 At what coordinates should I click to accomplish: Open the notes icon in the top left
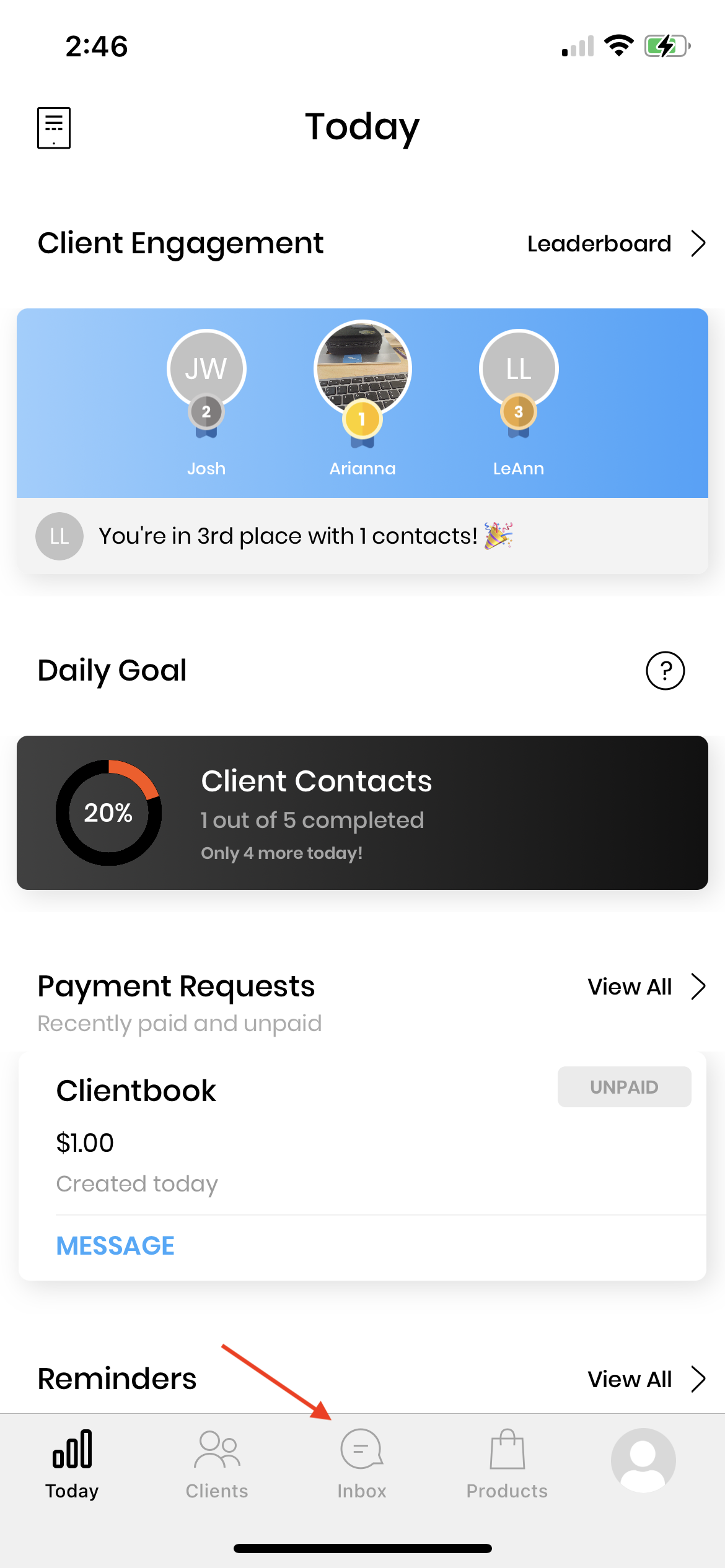(55, 128)
